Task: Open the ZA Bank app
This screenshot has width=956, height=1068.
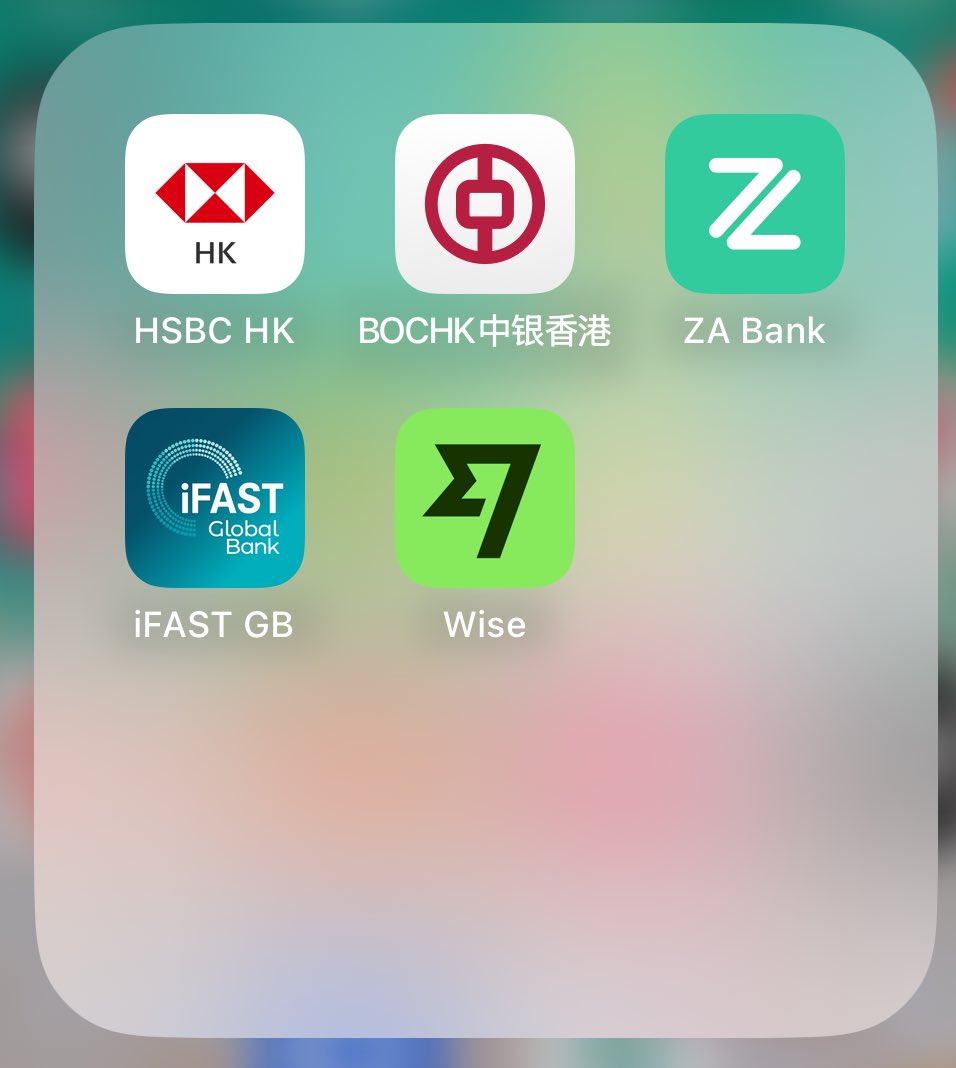Action: [755, 204]
